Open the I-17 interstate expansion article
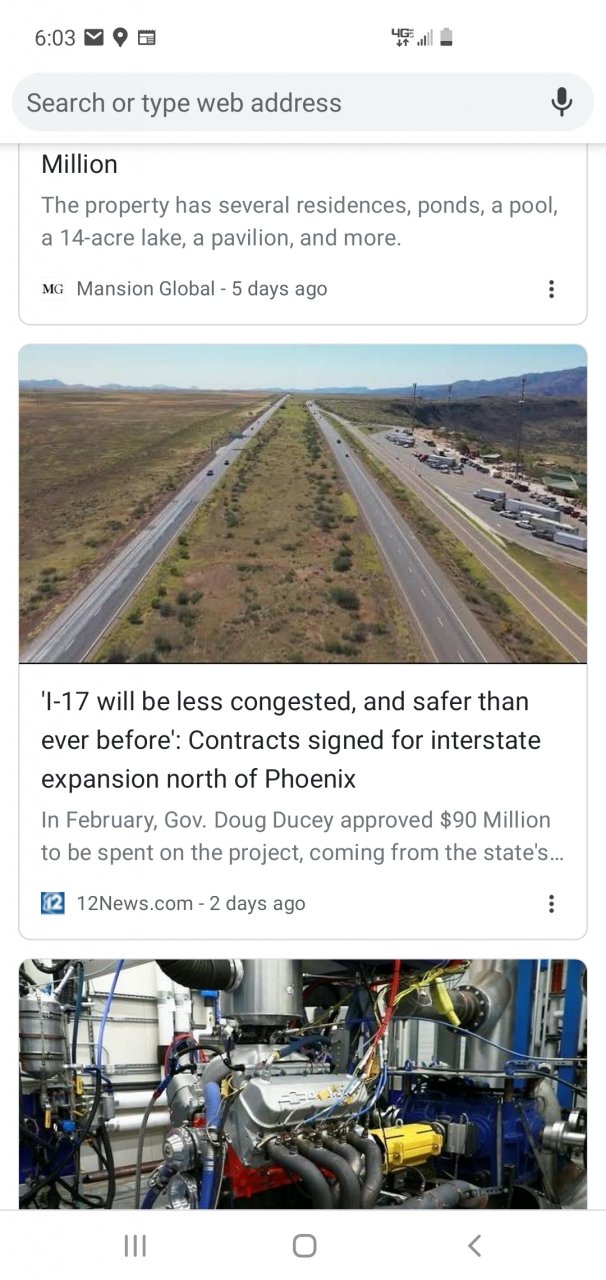This screenshot has width=606, height=1280. [303, 642]
